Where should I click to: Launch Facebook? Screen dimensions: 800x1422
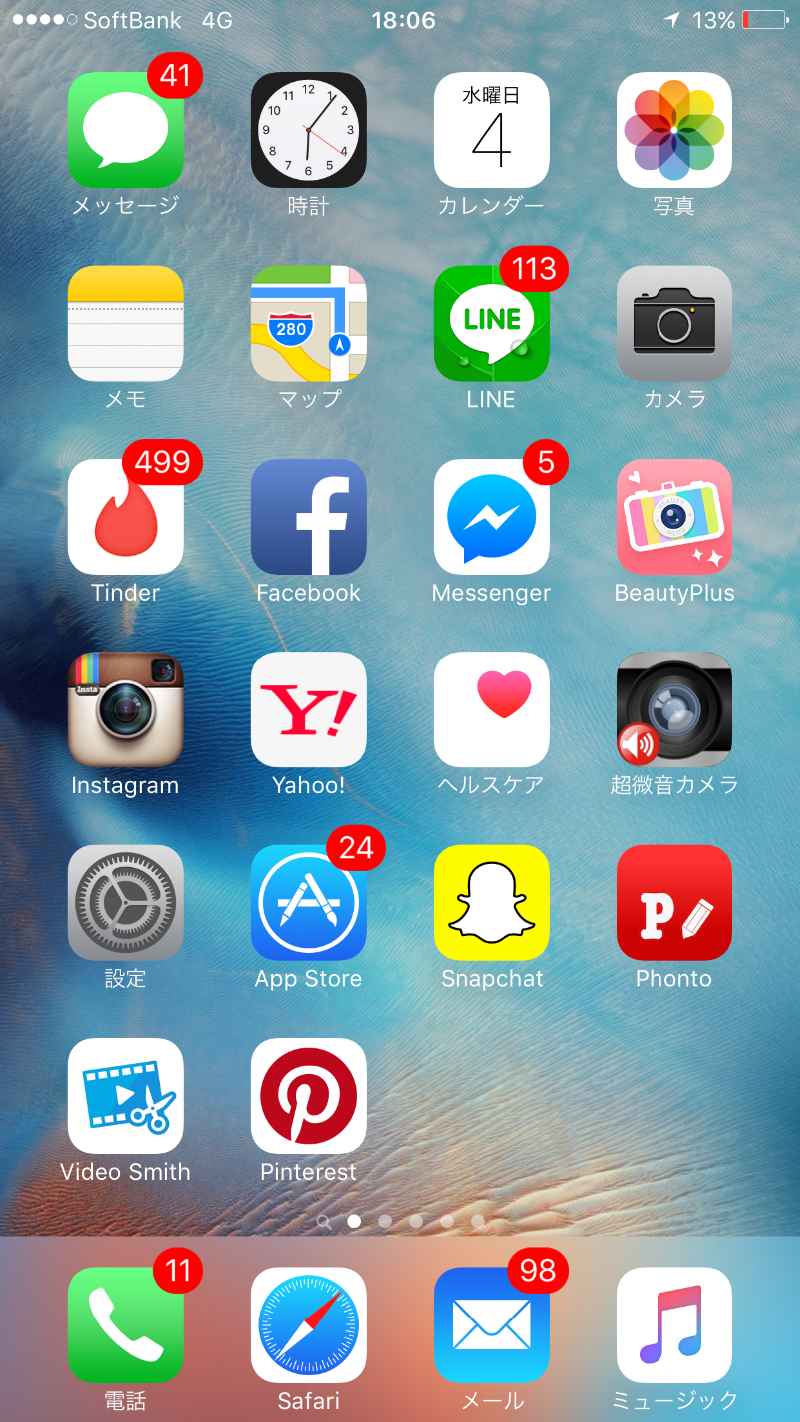pos(308,517)
